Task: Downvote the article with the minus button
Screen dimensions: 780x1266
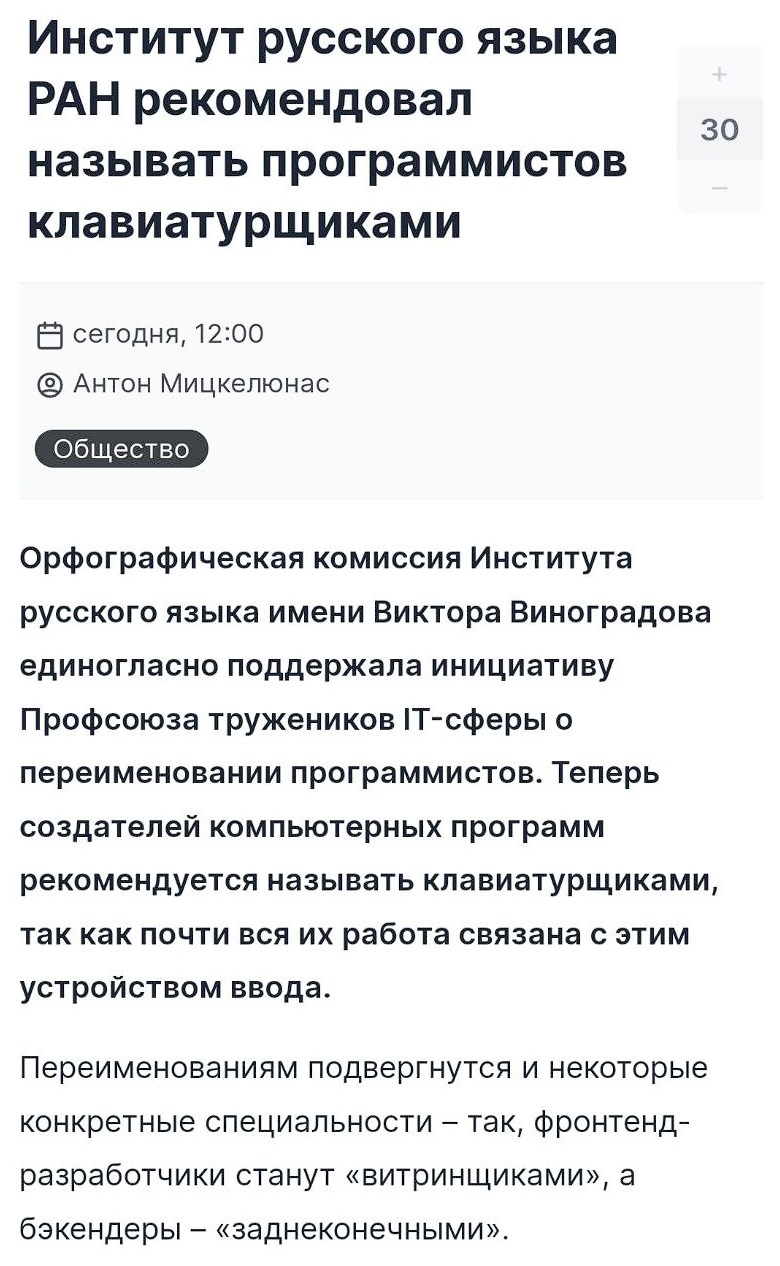Action: coord(719,187)
